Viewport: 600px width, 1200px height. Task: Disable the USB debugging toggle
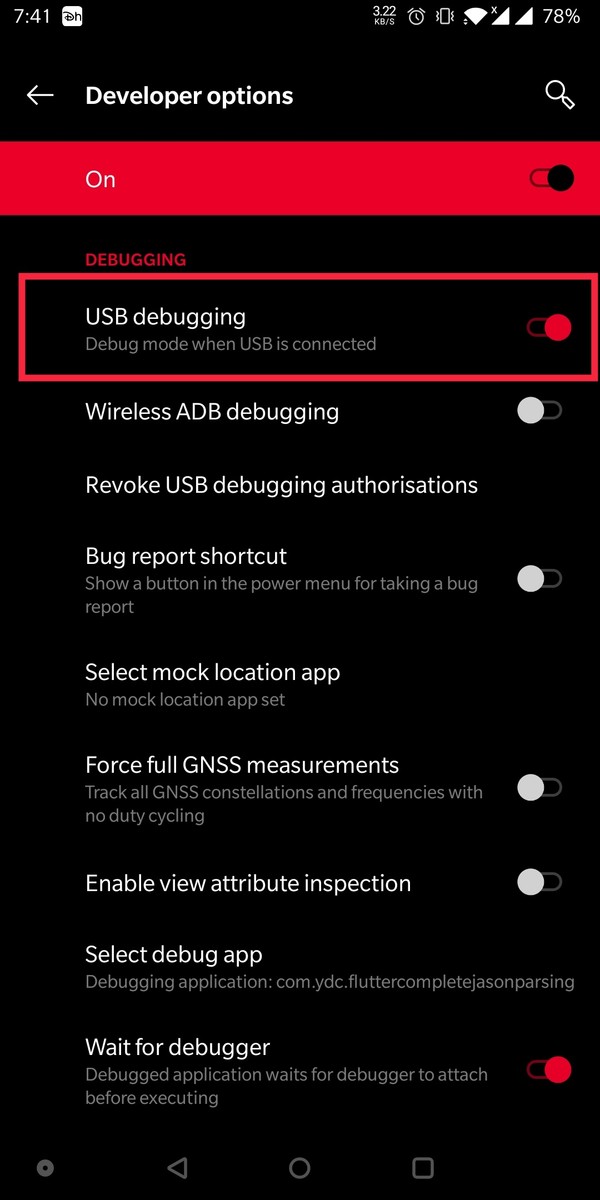pyautogui.click(x=549, y=328)
